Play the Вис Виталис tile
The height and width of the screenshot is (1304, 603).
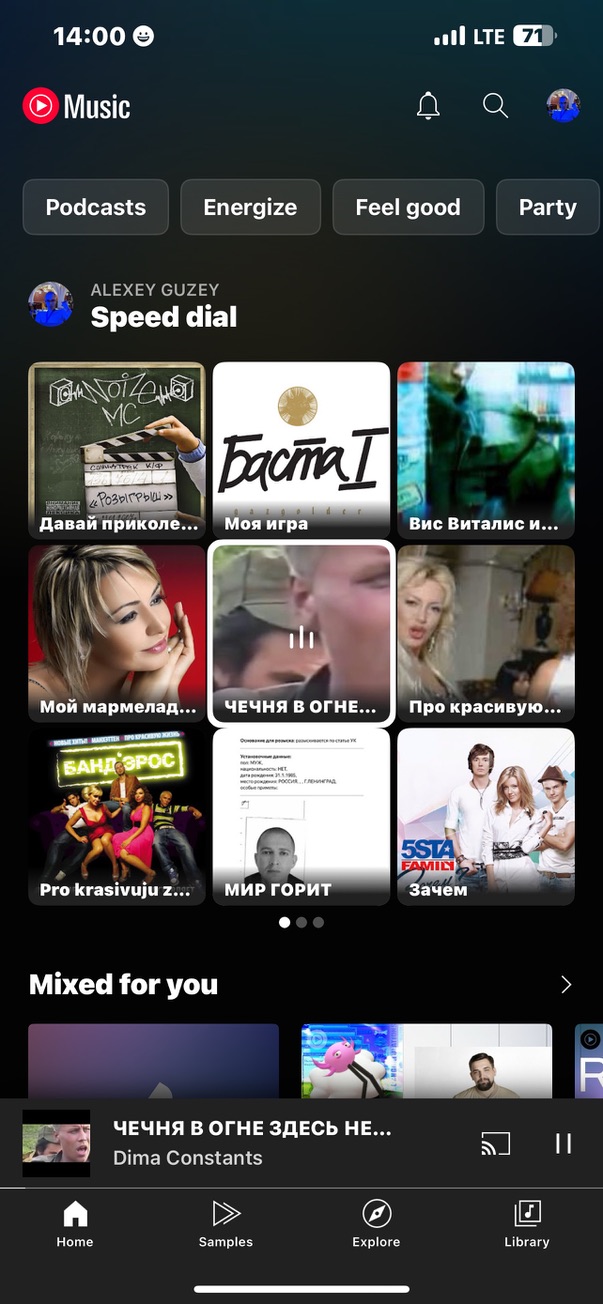pos(485,450)
